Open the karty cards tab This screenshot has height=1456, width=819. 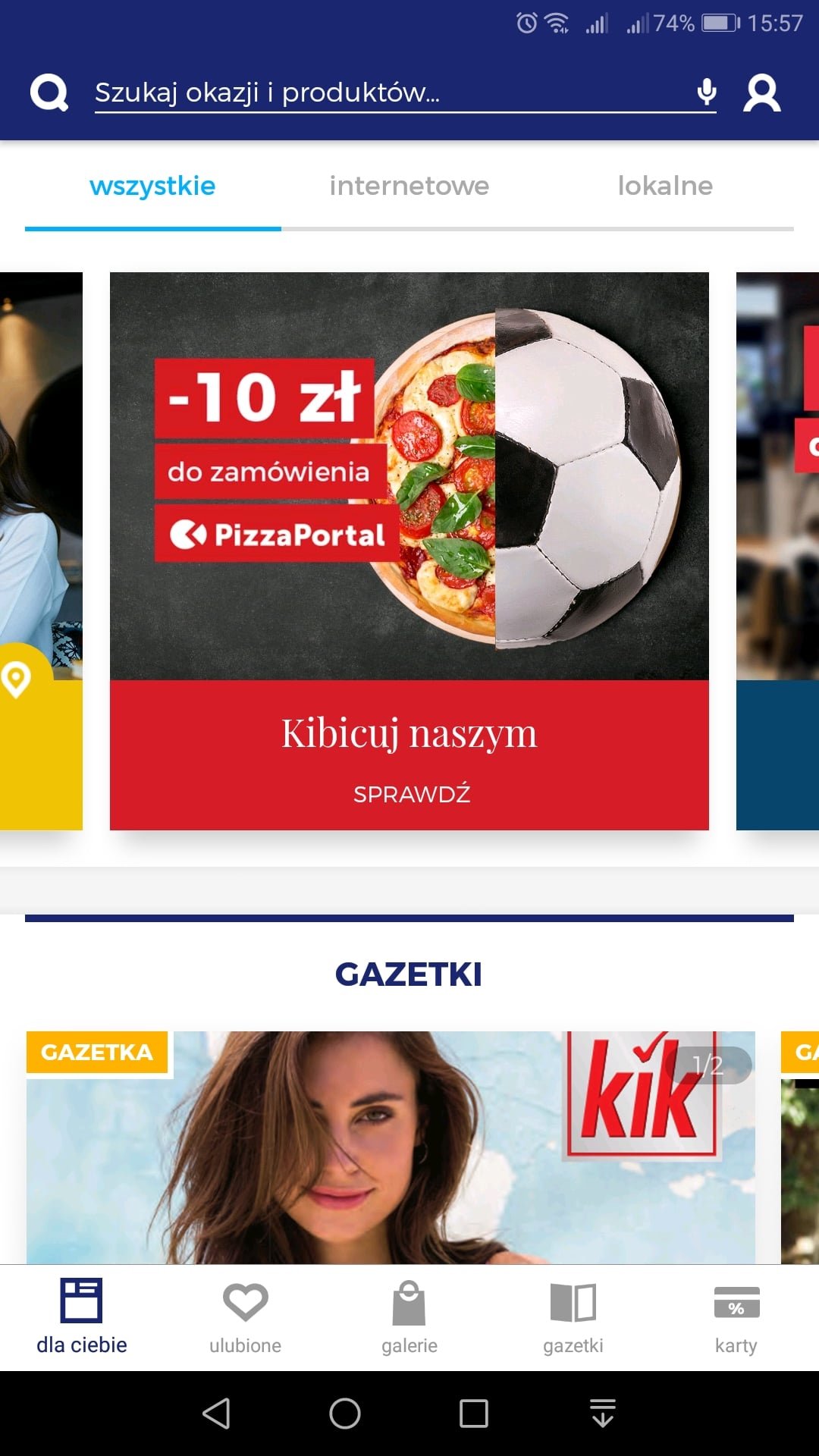click(736, 1318)
